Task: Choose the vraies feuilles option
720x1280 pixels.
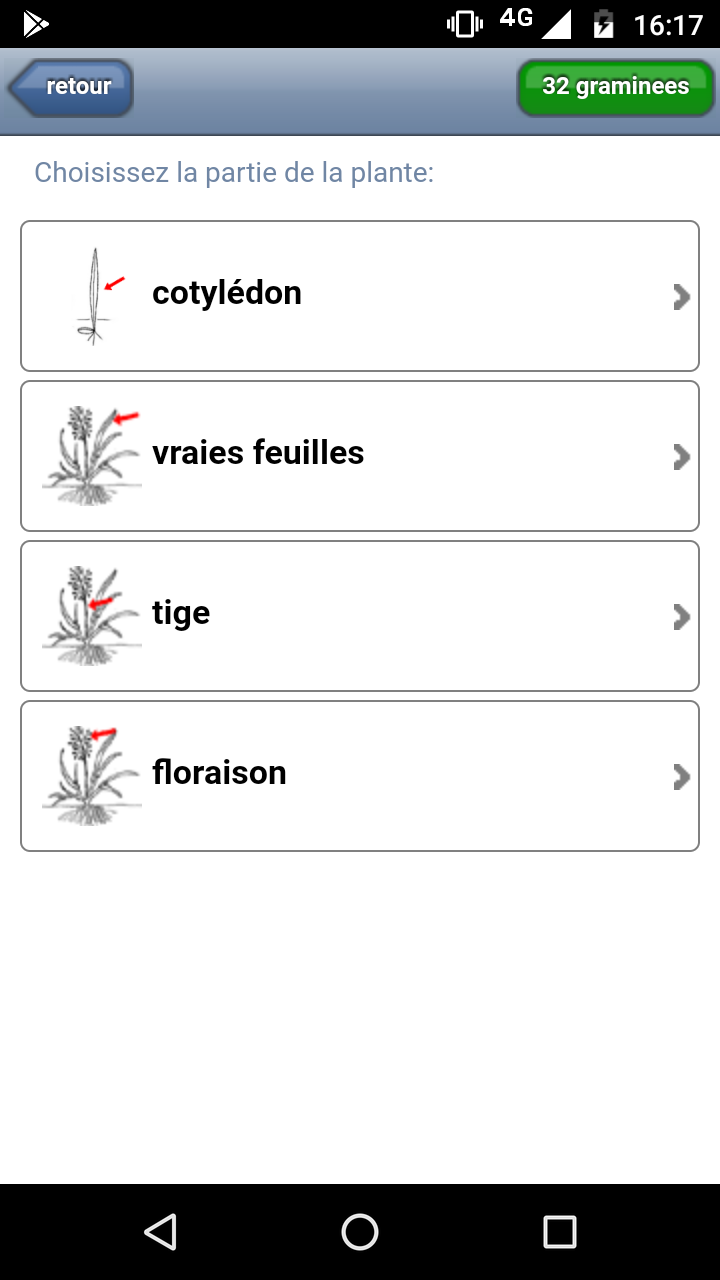Action: (x=360, y=456)
